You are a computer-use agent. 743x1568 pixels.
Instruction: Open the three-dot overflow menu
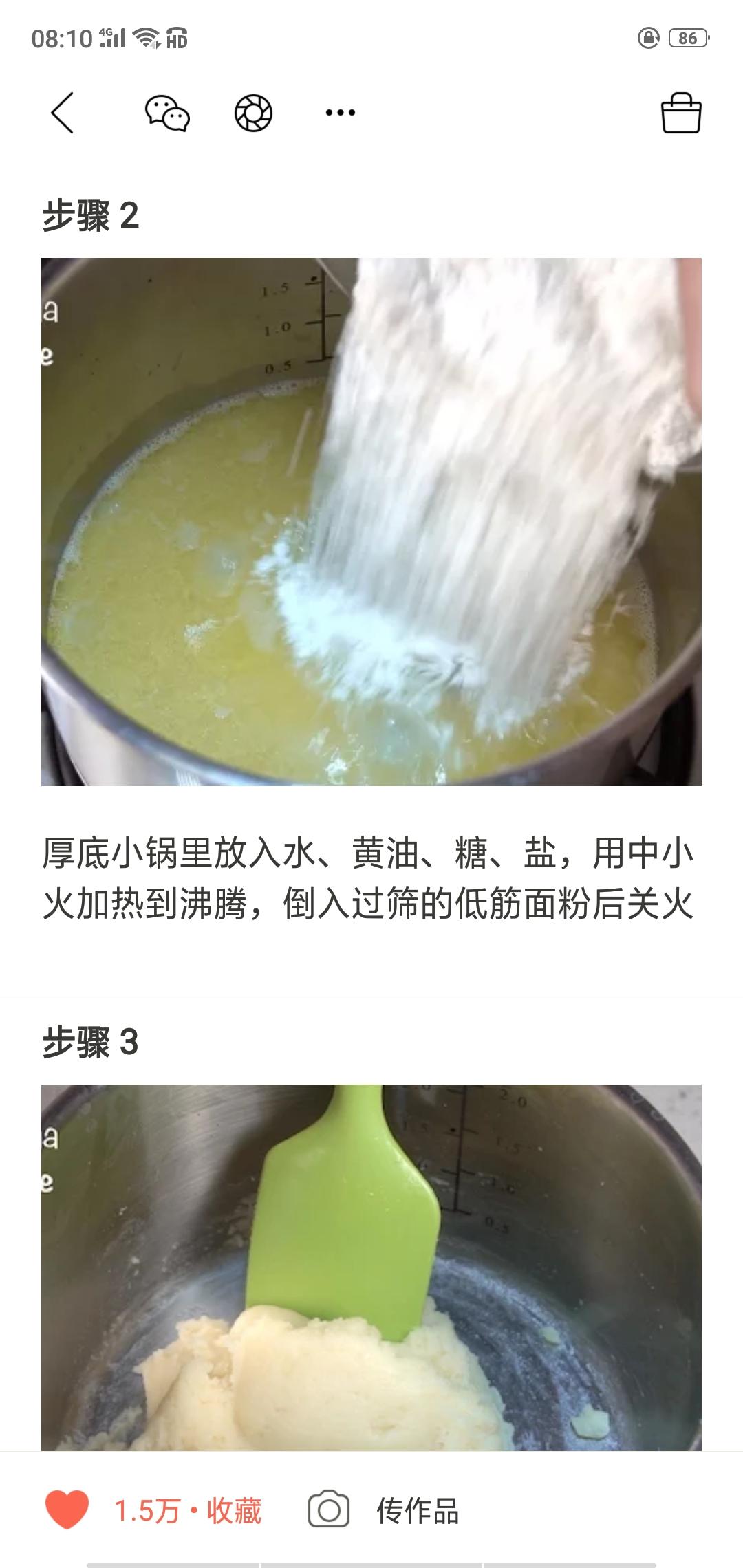click(x=340, y=113)
